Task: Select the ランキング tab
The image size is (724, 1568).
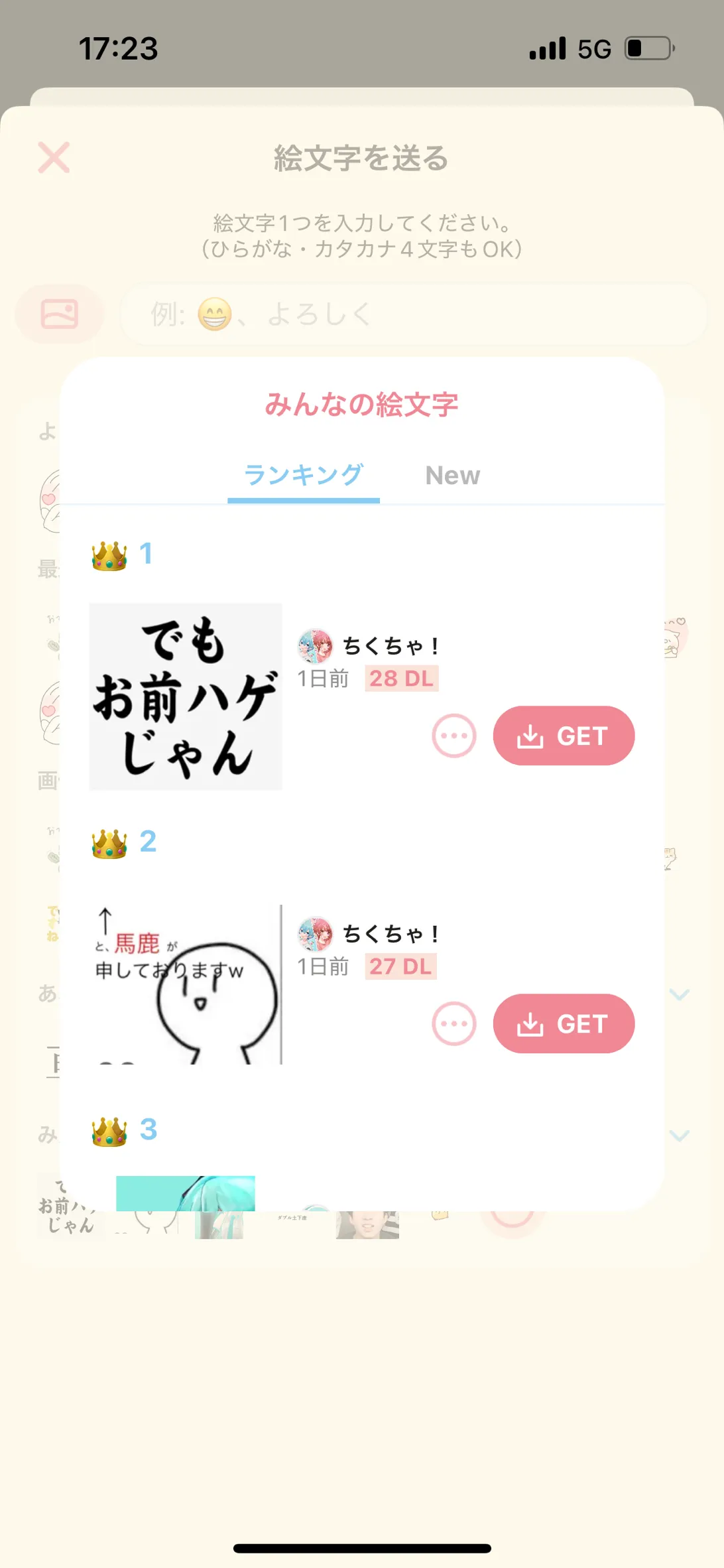Action: click(x=304, y=475)
